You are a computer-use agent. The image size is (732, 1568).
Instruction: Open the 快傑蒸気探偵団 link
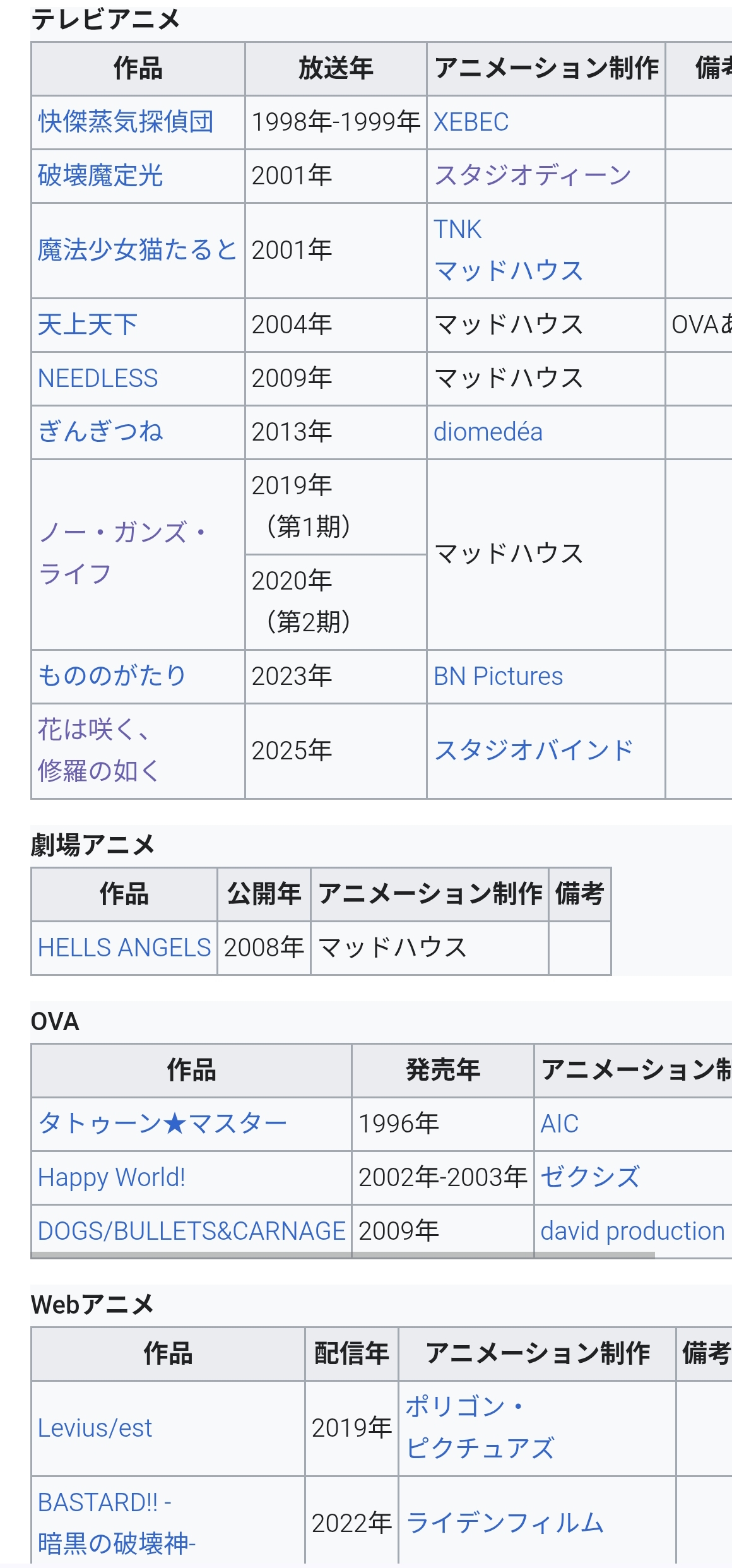(126, 122)
